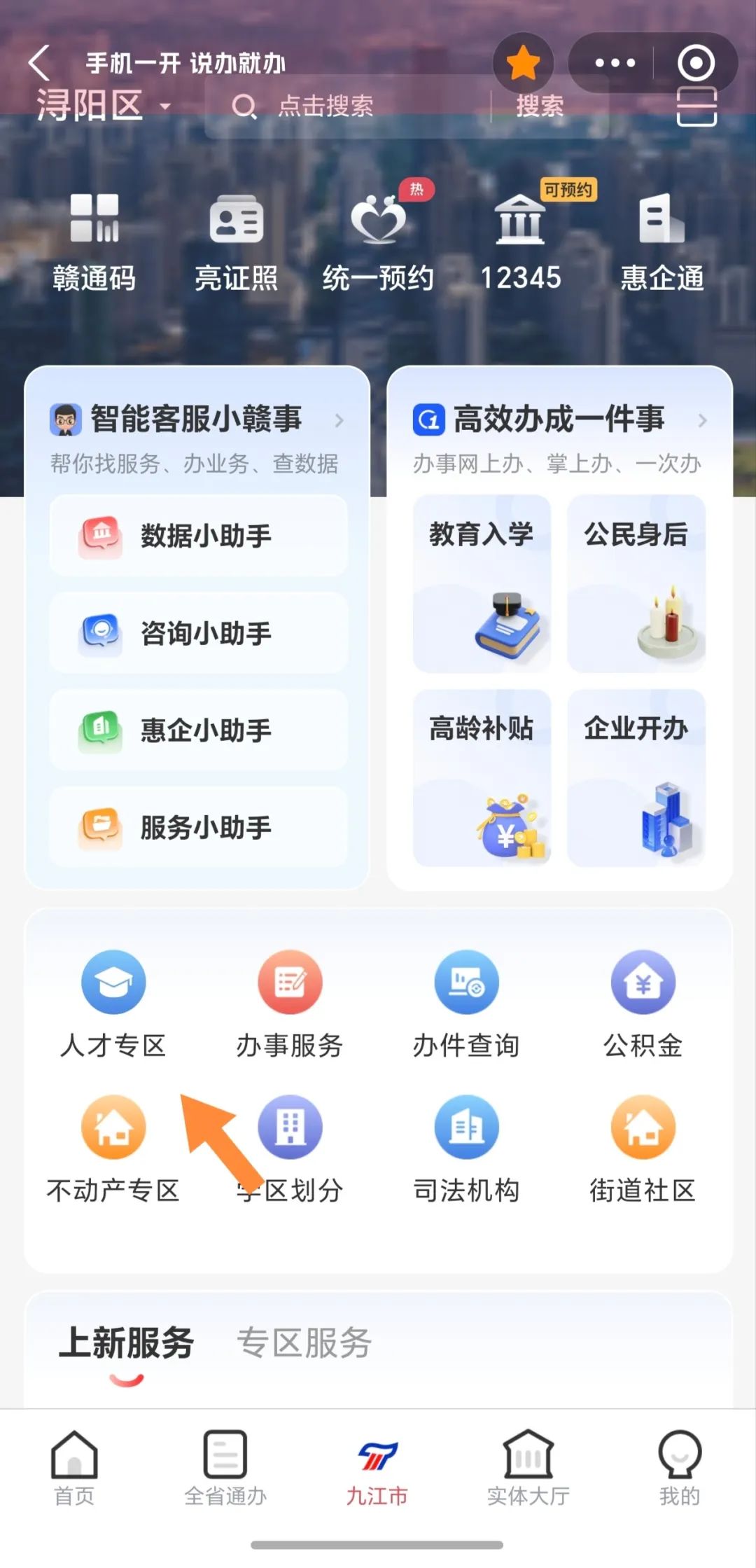Open the 浔阳区 district dropdown
The image size is (756, 1568).
104,106
